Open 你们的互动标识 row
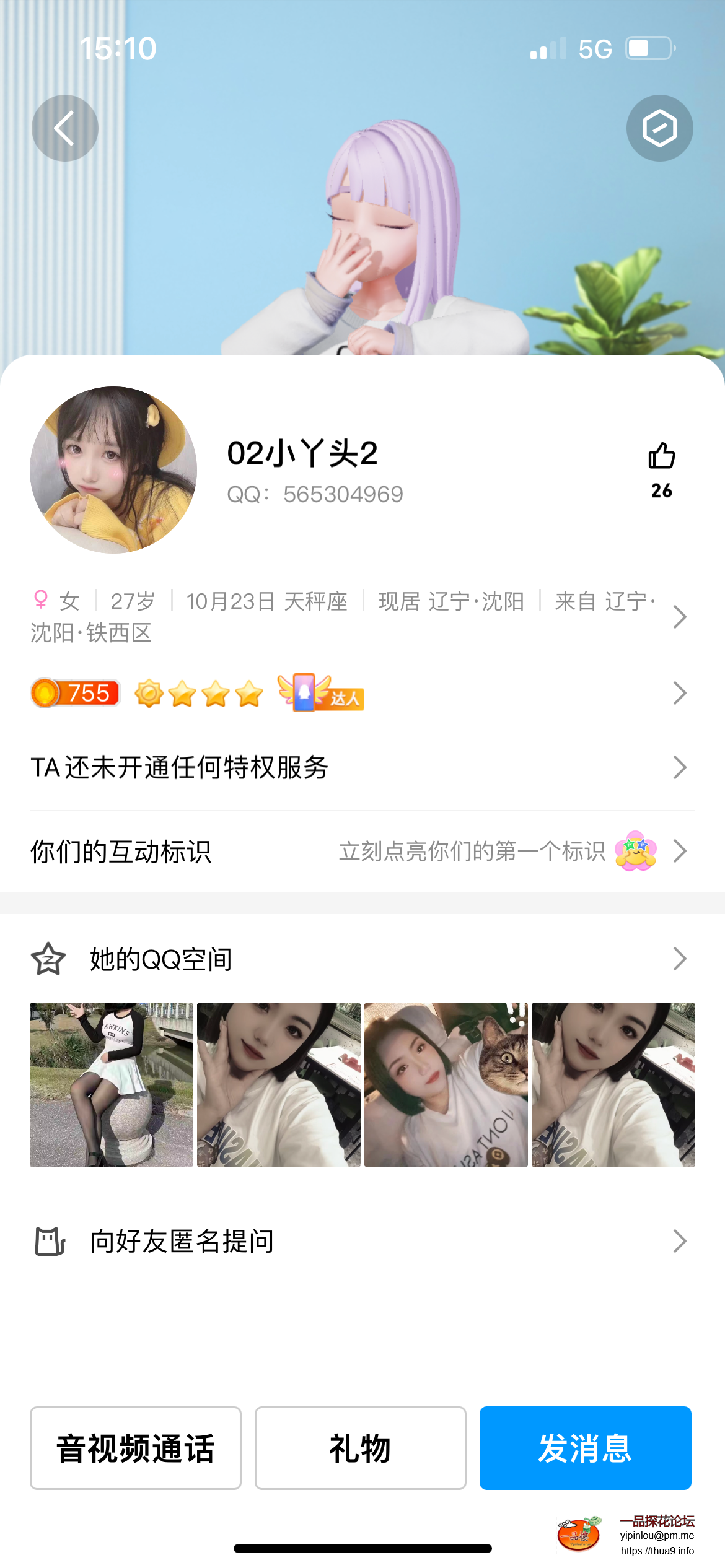This screenshot has height=1568, width=725. (x=359, y=851)
